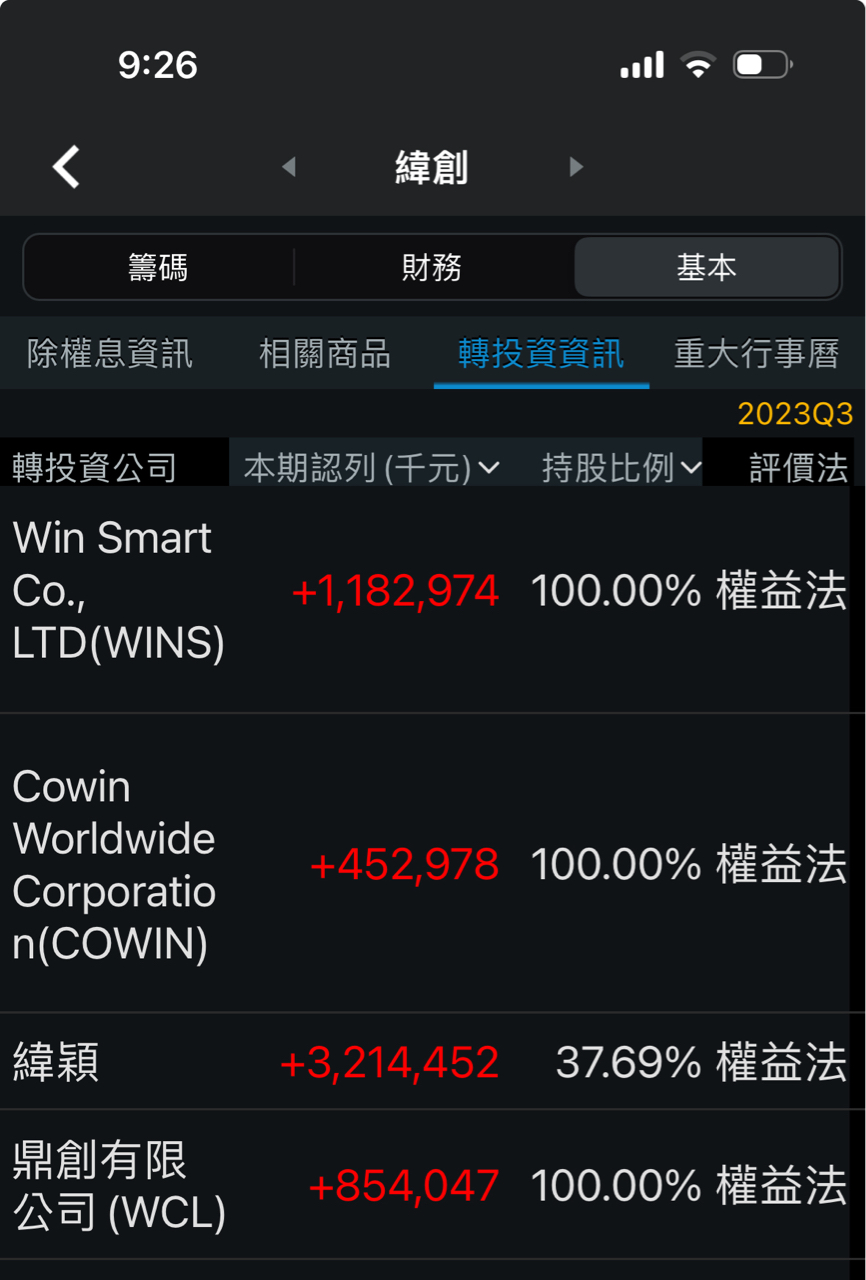Tap the 2023Q3 period label

(x=794, y=413)
